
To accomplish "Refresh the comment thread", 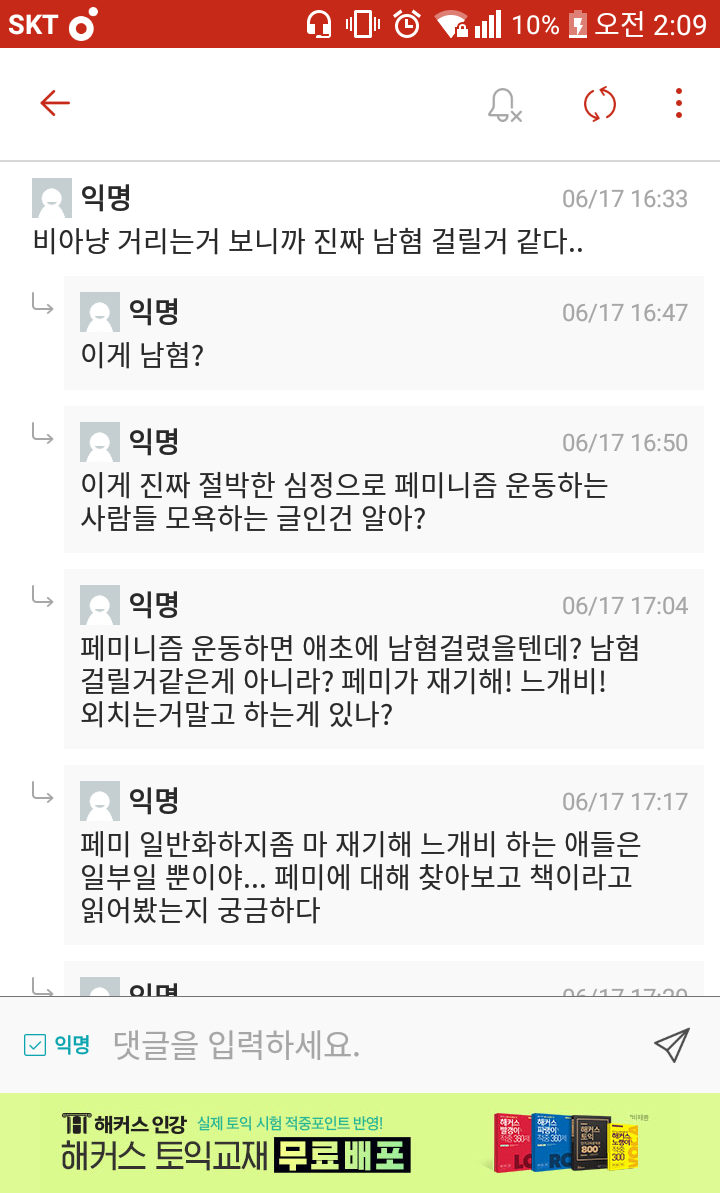I will point(599,104).
